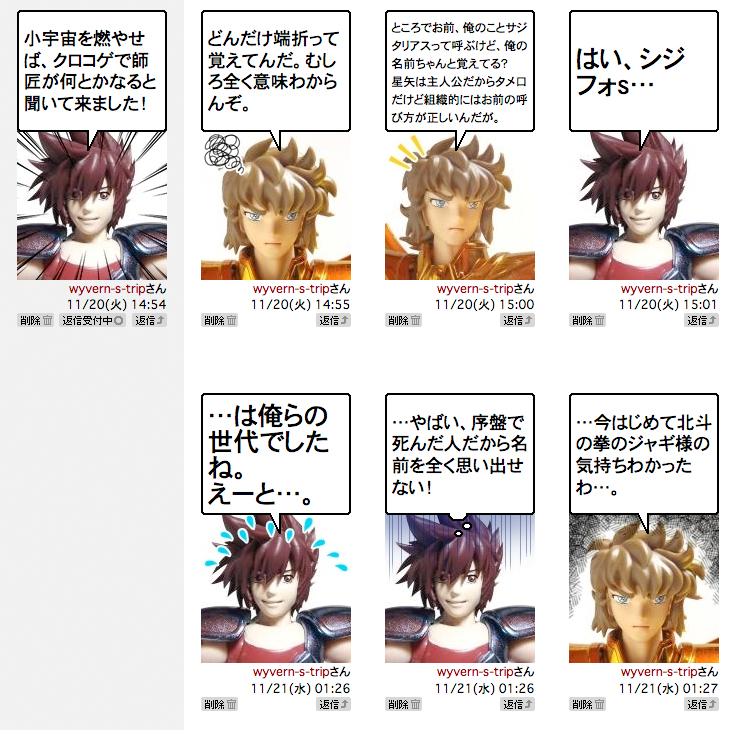Screen dimensions: 735x730
Task: Reply to the 11/21 01:27 post
Action: (x=701, y=704)
